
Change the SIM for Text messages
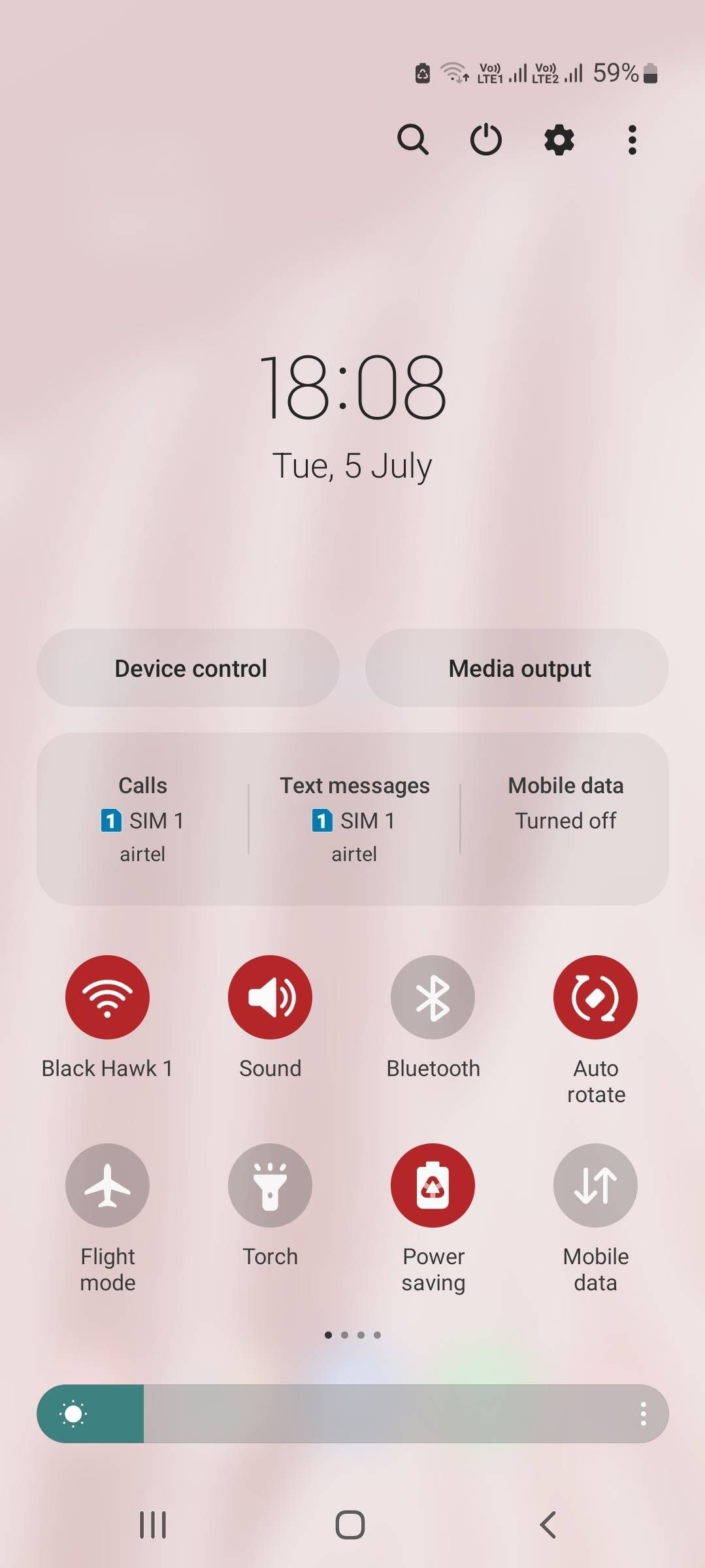(x=354, y=819)
